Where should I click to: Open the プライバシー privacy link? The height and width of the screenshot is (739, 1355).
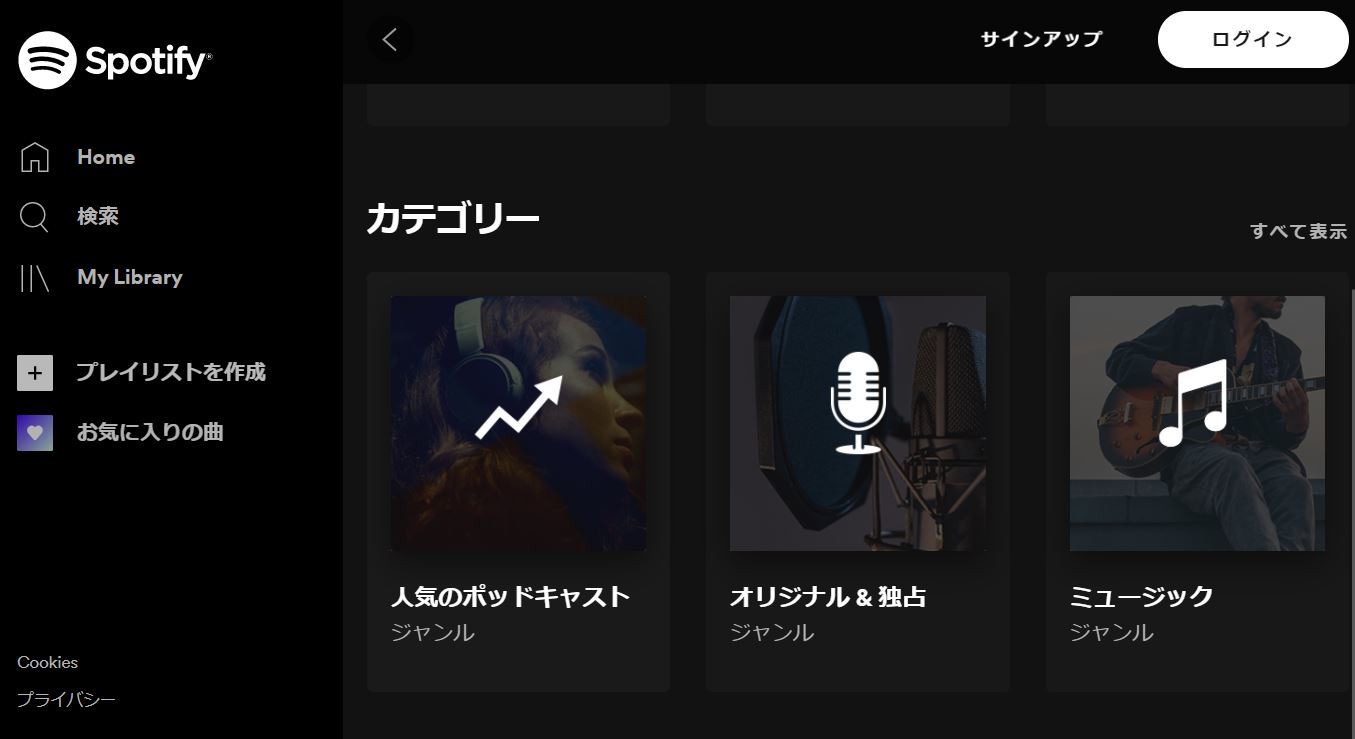[x=66, y=699]
